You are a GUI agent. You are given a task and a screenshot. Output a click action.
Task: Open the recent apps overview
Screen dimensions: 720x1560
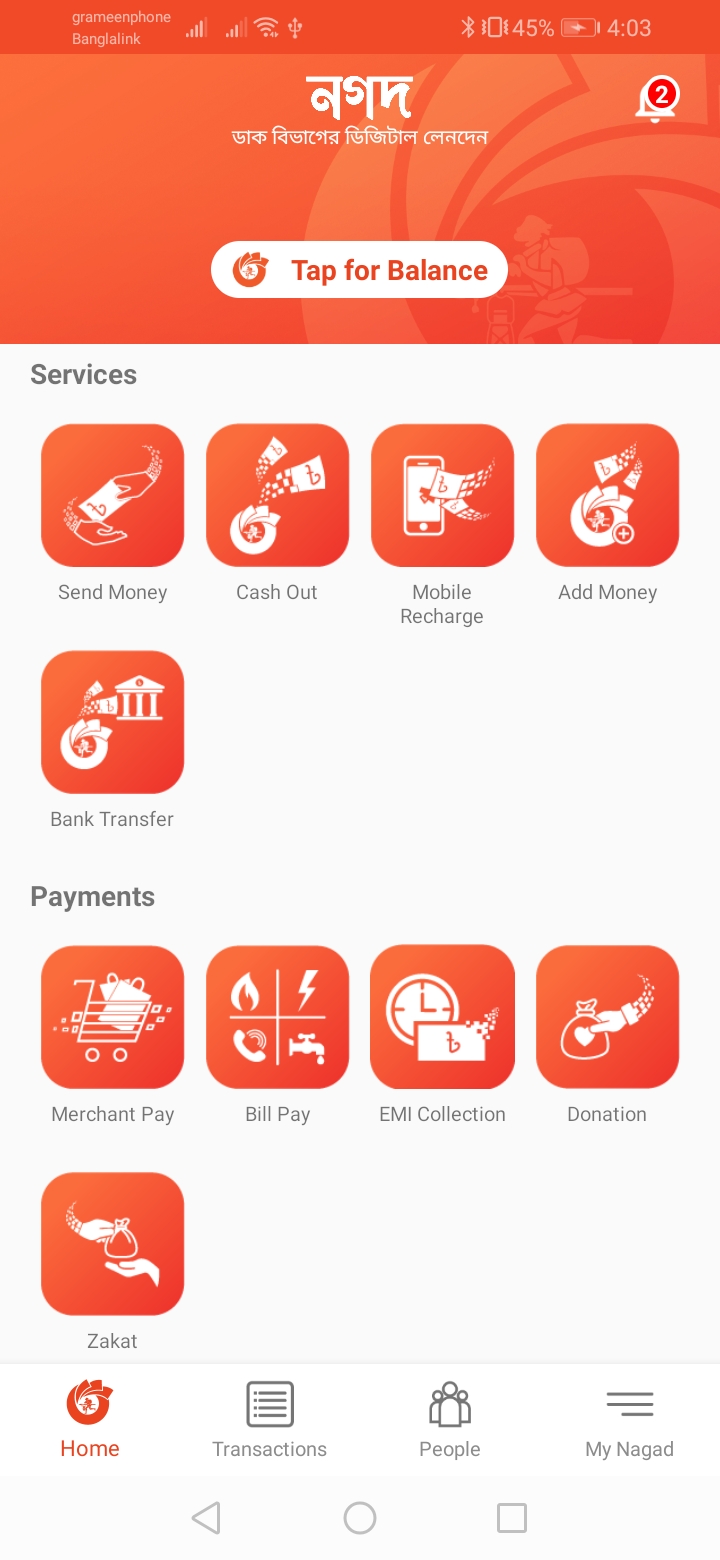tap(511, 1518)
